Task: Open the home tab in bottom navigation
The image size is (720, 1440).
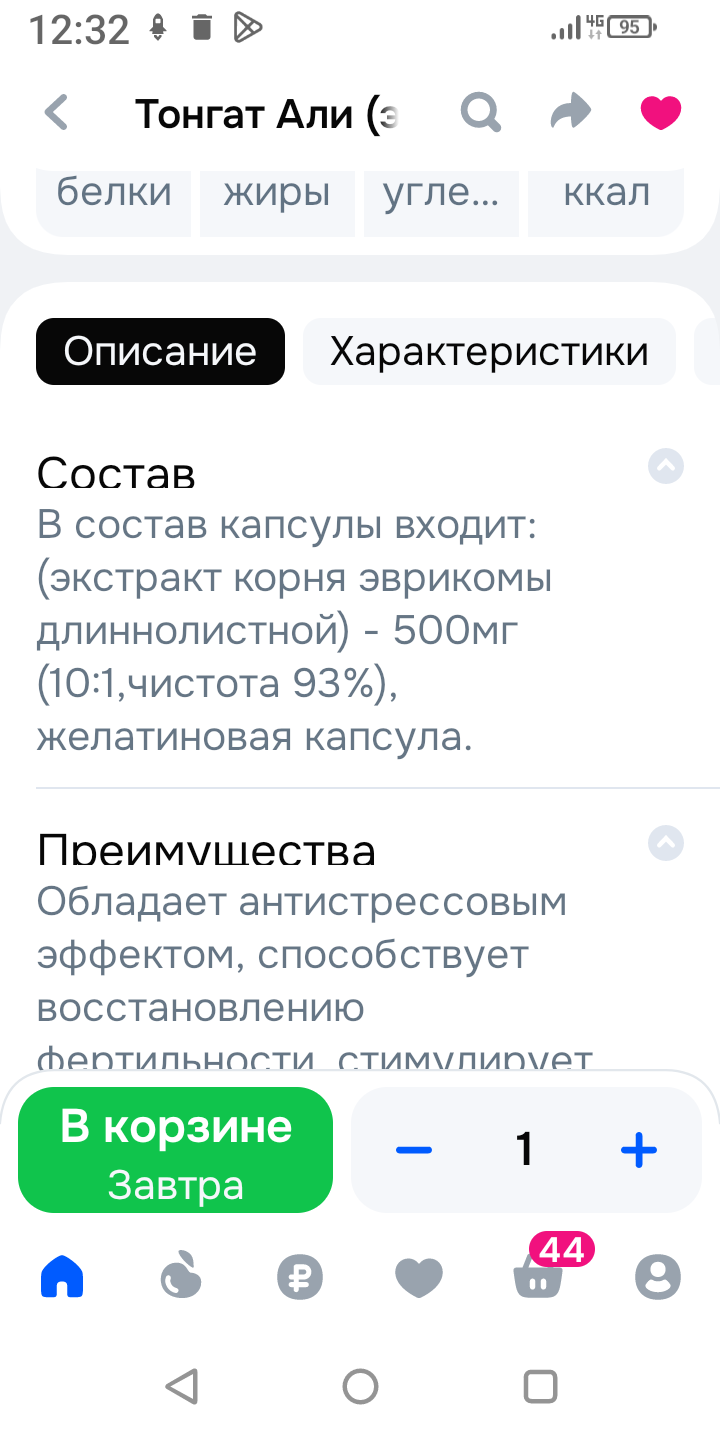Action: [62, 1277]
